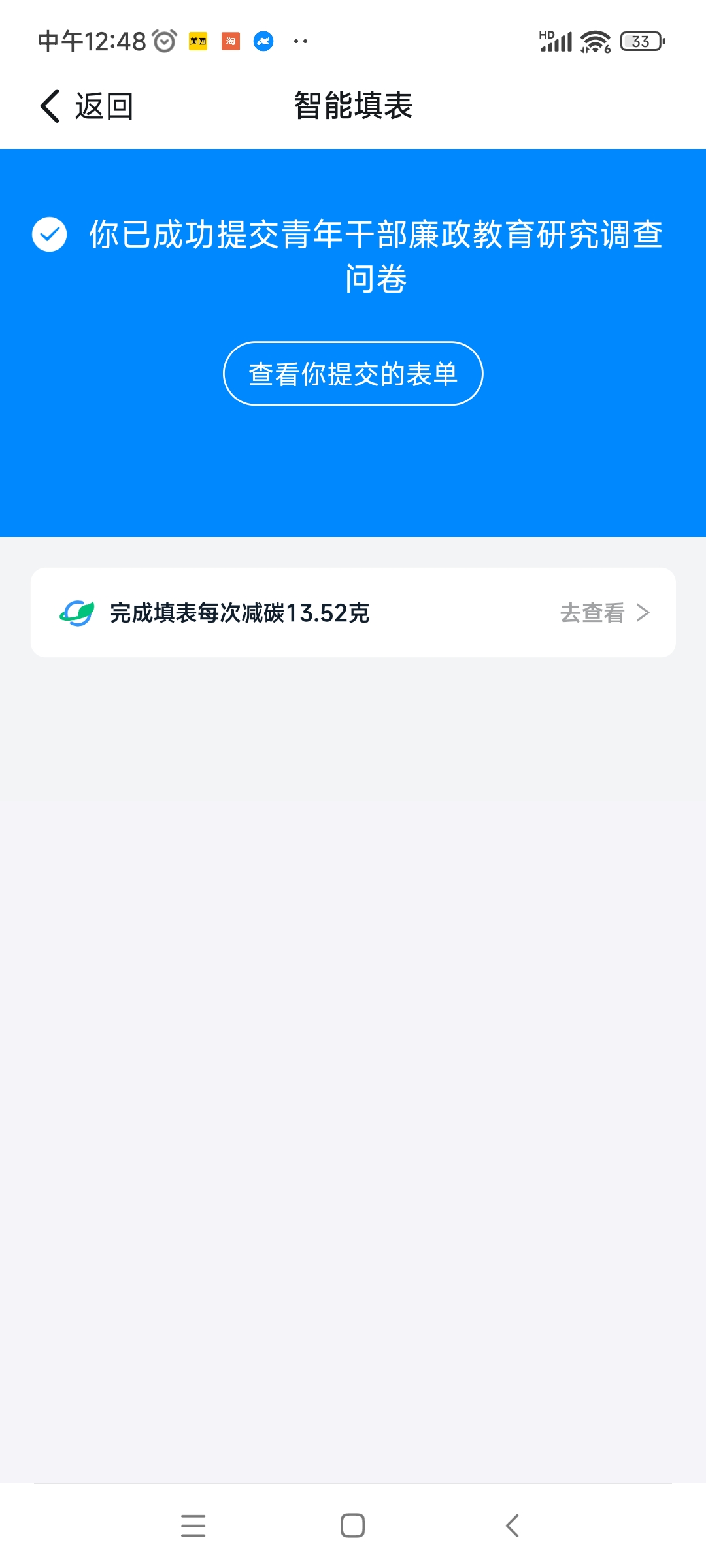Tap the system back arrow
706x1568 pixels.
pos(513,1526)
